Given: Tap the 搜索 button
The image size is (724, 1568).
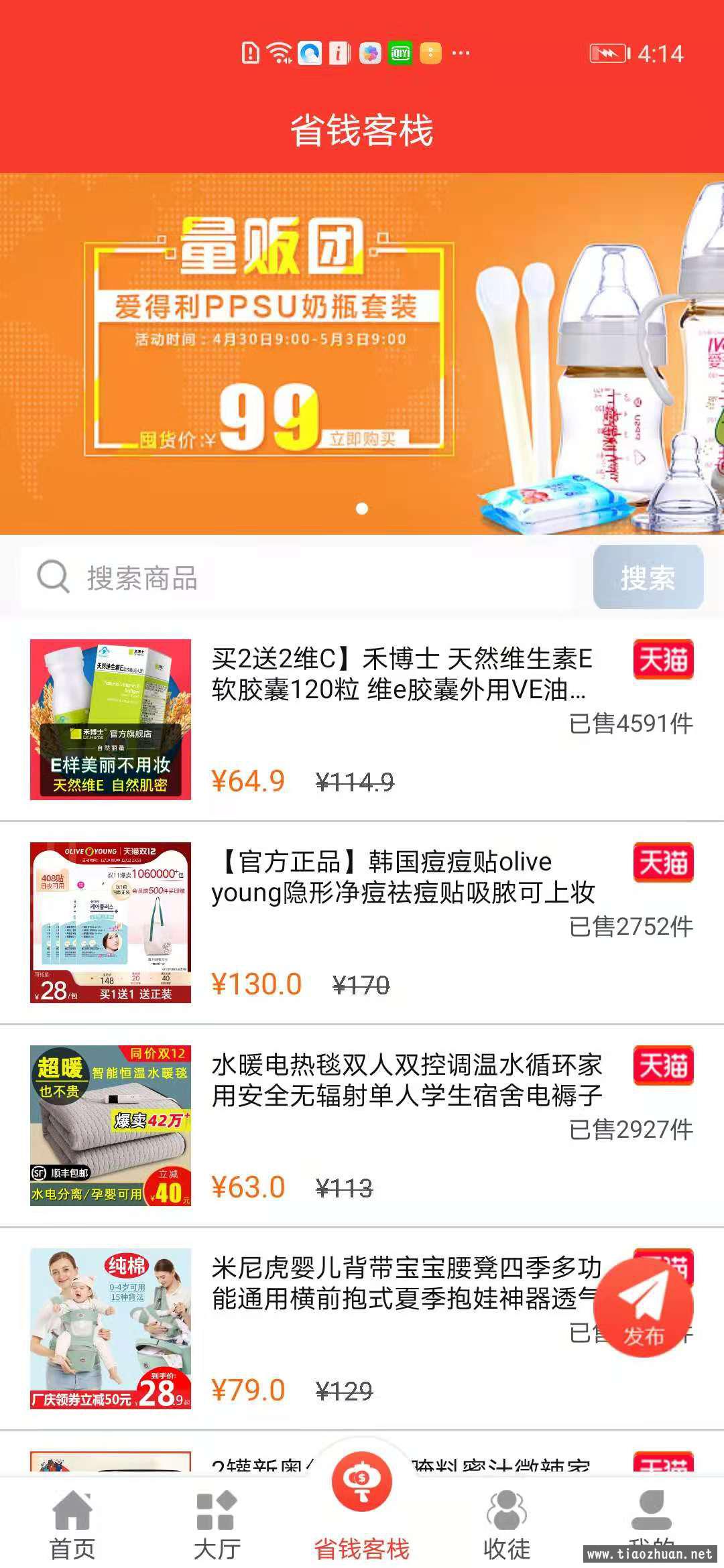Looking at the screenshot, I should pyautogui.click(x=648, y=578).
